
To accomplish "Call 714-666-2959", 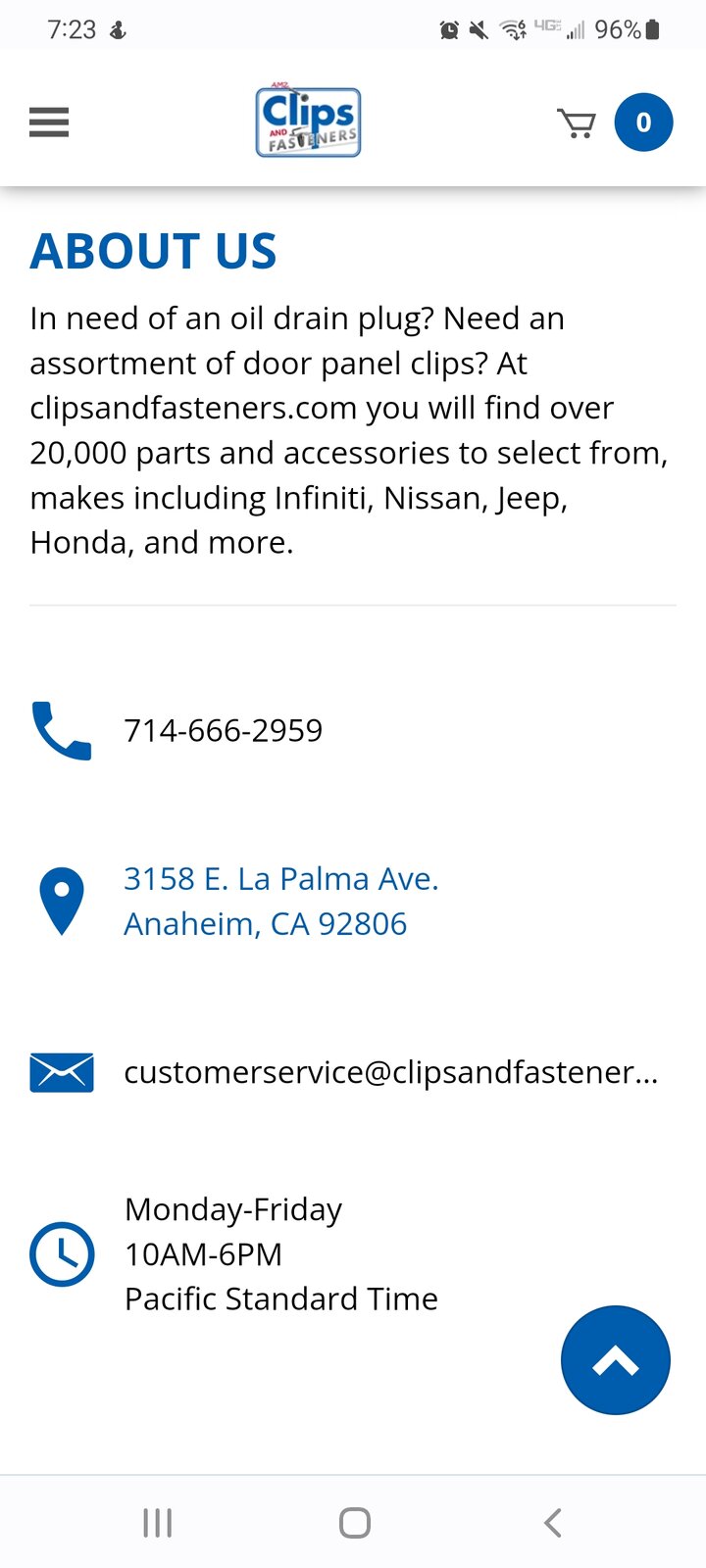I will point(223,730).
